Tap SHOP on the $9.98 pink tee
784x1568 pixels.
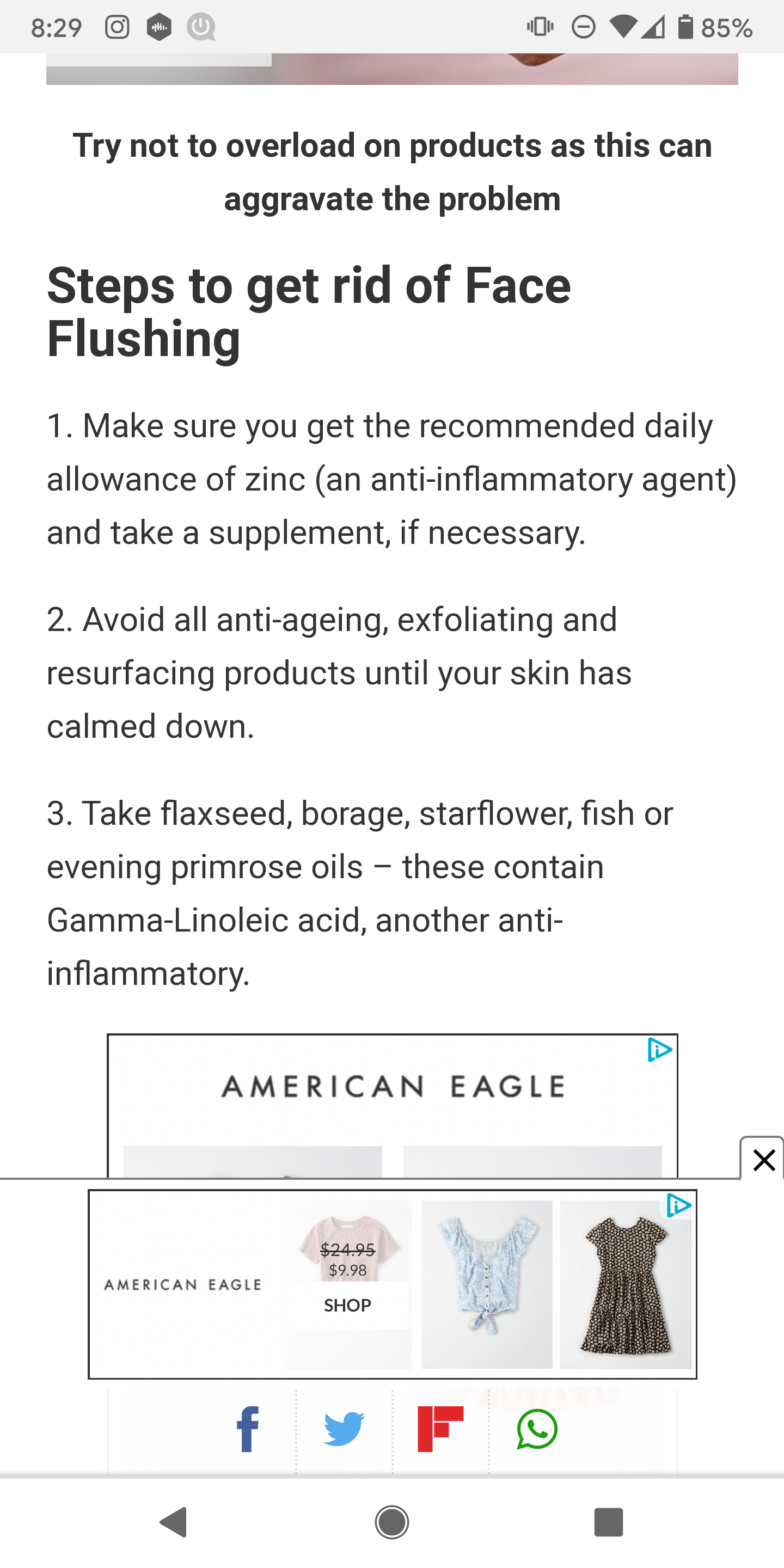[347, 1305]
